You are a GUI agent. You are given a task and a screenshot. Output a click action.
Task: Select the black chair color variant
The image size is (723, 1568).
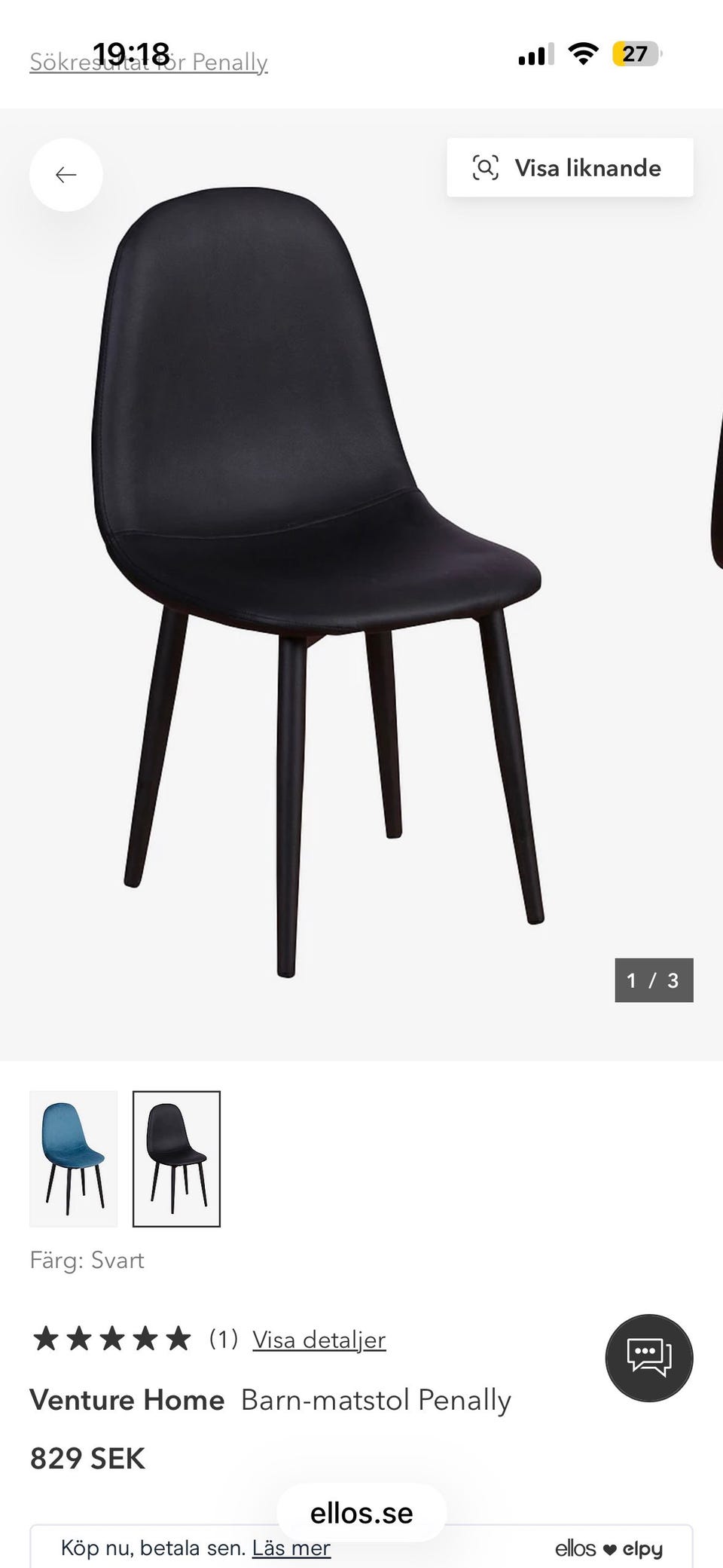[x=176, y=1159]
